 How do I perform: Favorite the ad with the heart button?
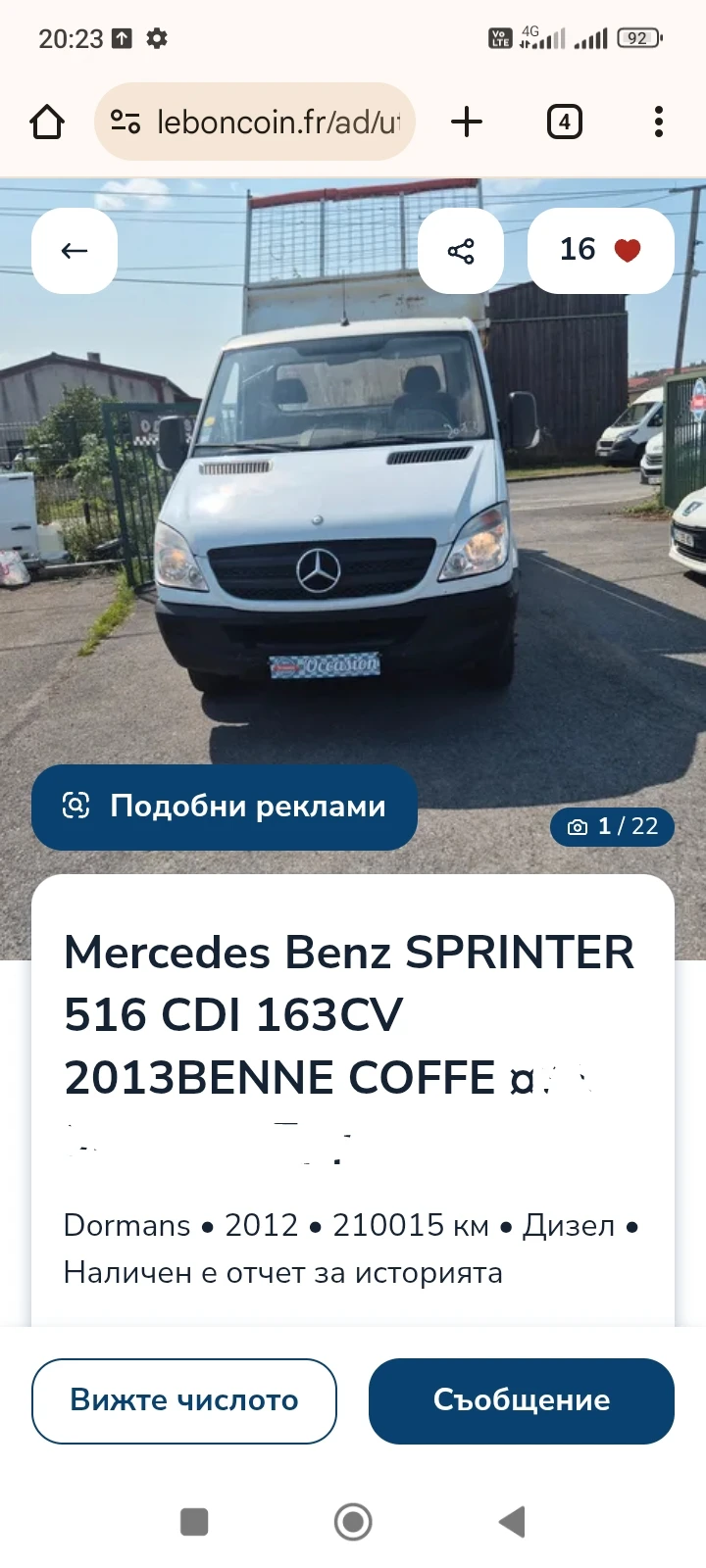coord(600,251)
